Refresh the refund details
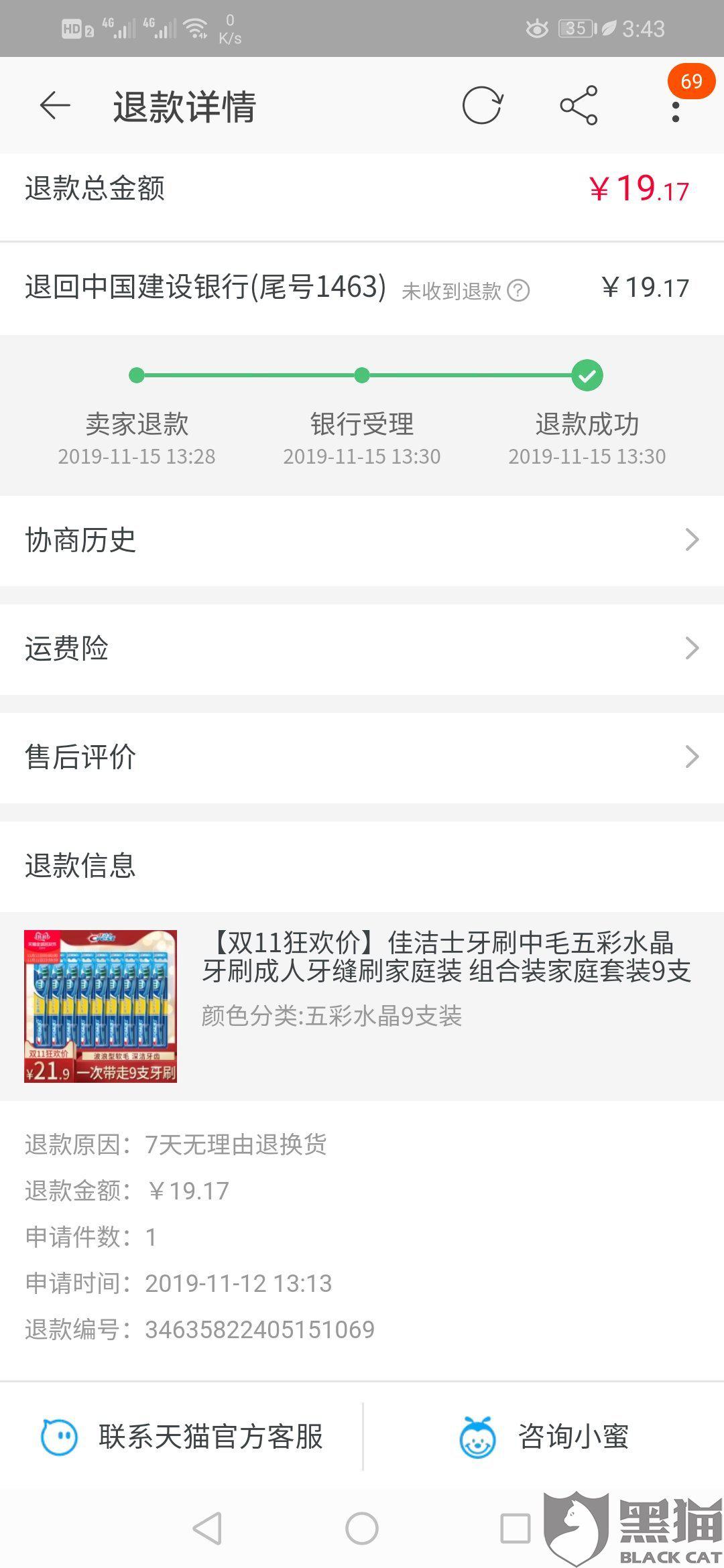This screenshot has height=1568, width=724. [482, 106]
